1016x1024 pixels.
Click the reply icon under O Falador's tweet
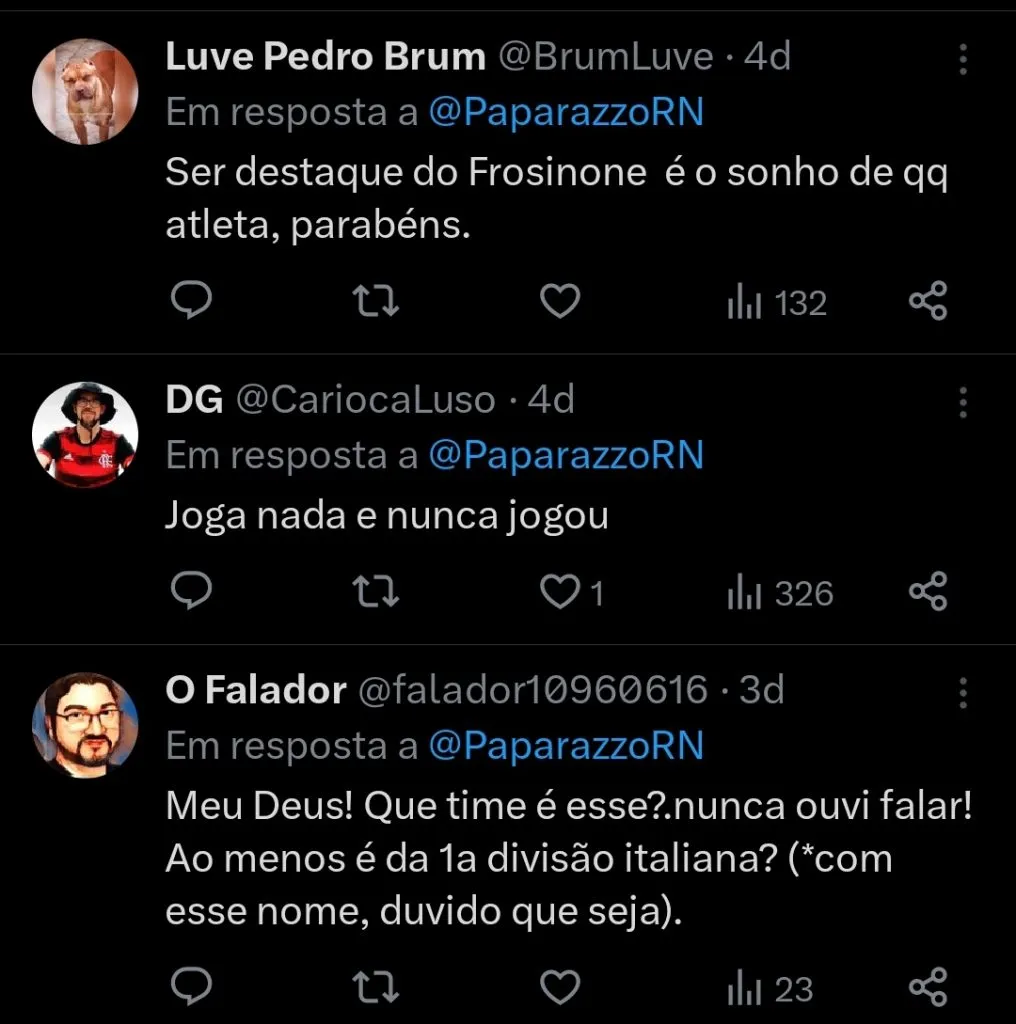tap(193, 988)
